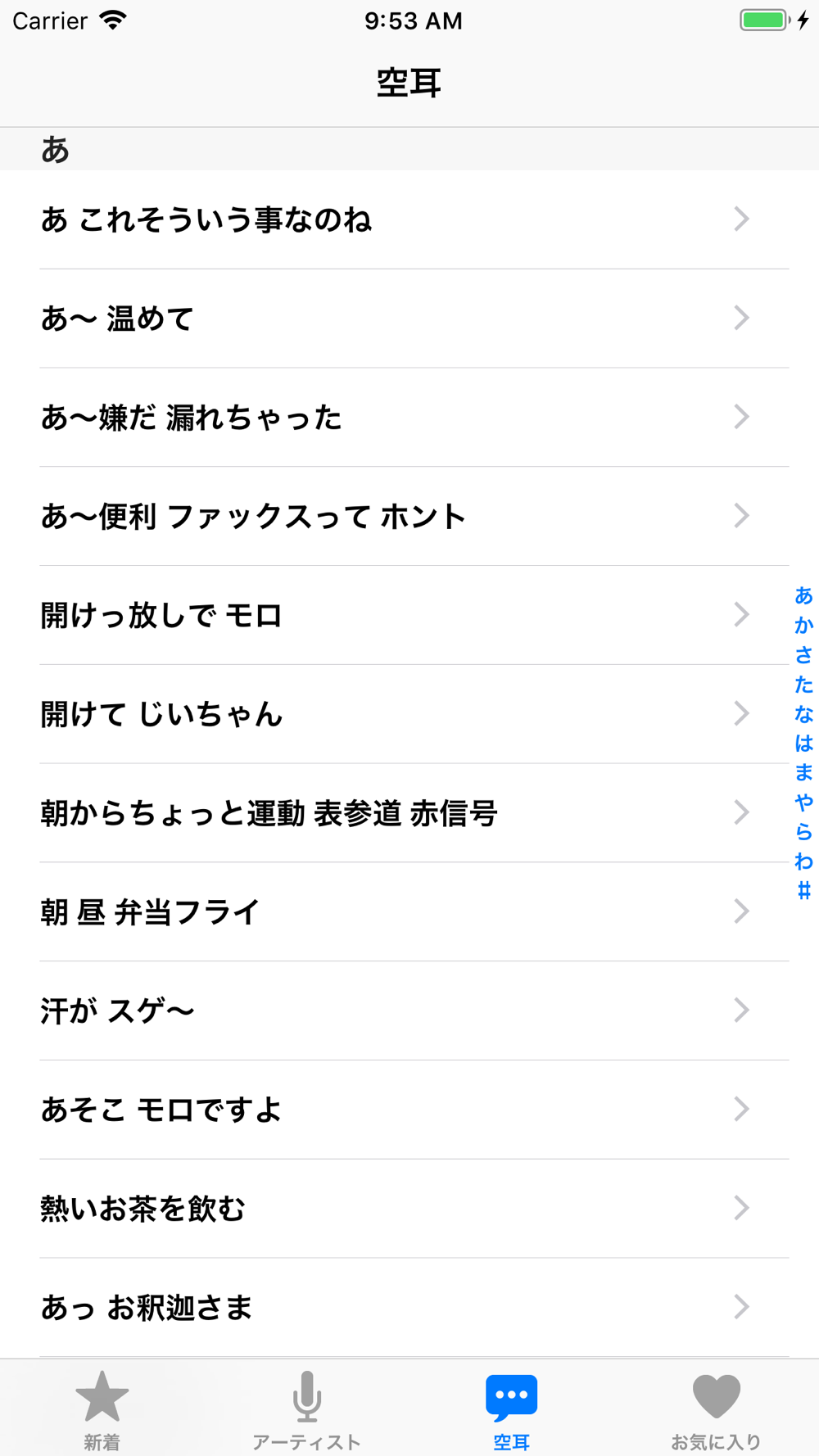Tap # in the side index
This screenshot has height=1456, width=819.
tap(803, 891)
